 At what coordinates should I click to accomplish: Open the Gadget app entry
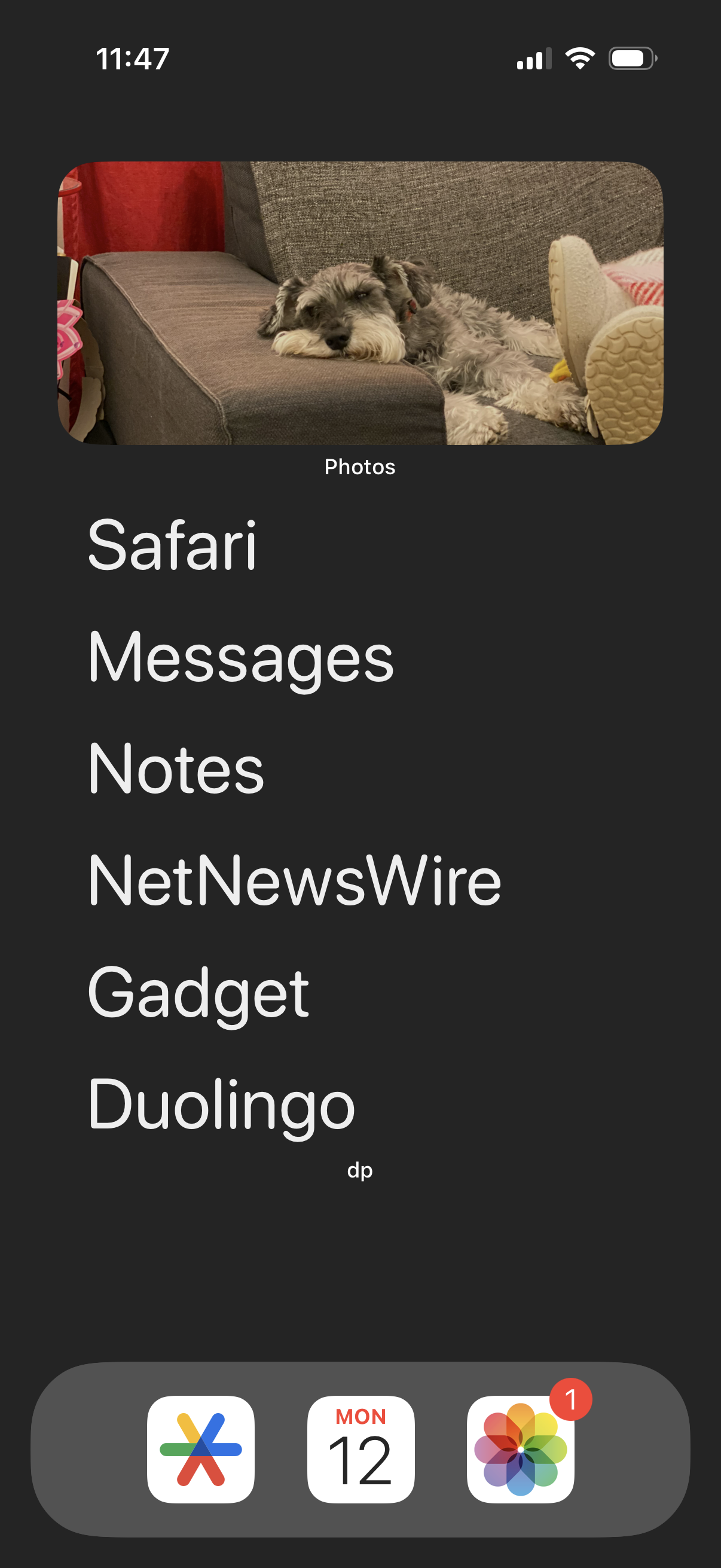pos(198,993)
